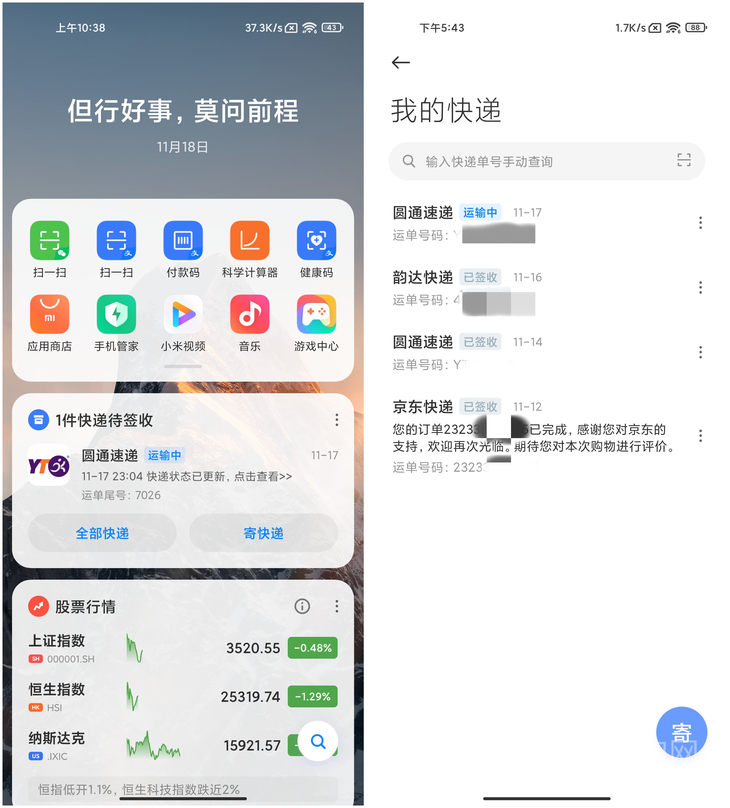Show info for 股票行情 card
This screenshot has height=808, width=730.
click(302, 606)
